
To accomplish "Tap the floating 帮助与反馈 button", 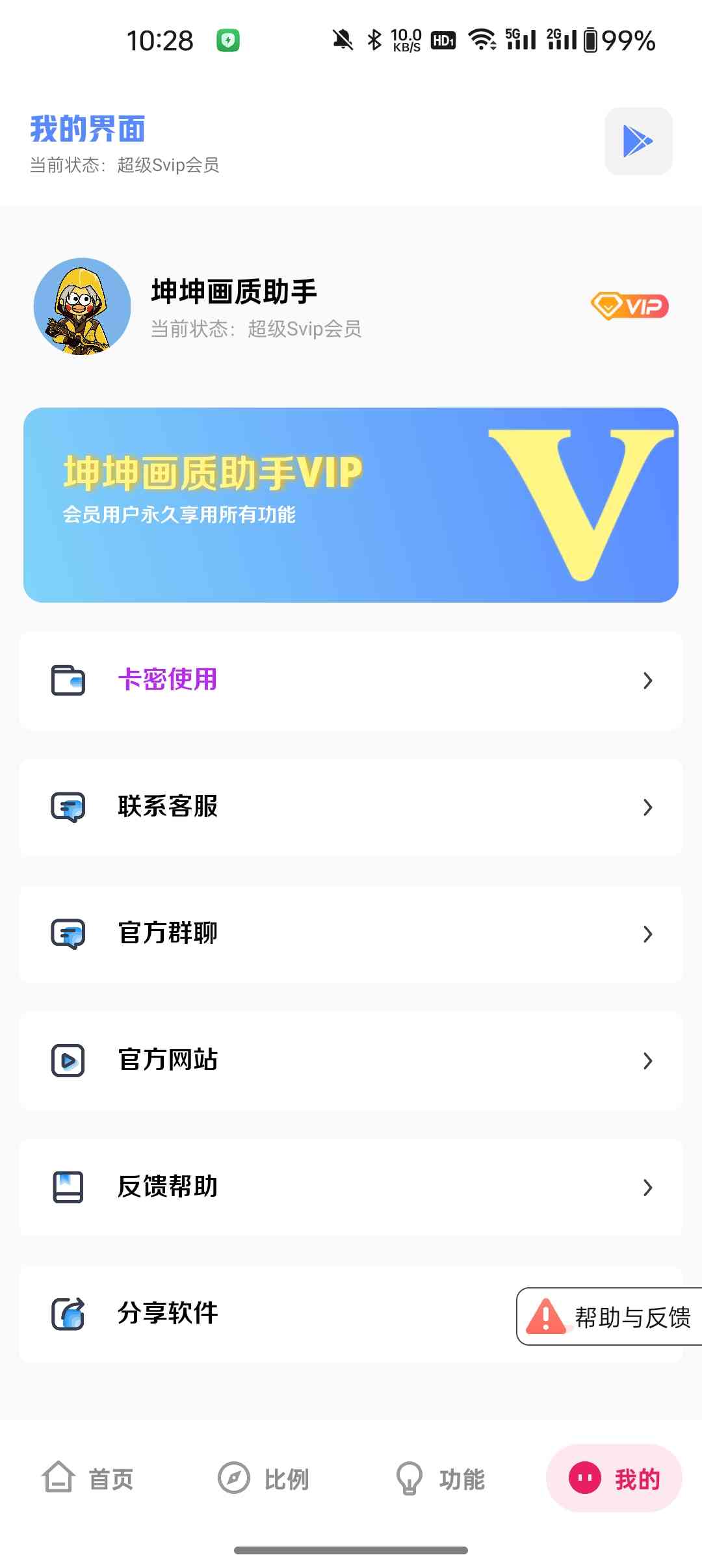I will 610,1317.
